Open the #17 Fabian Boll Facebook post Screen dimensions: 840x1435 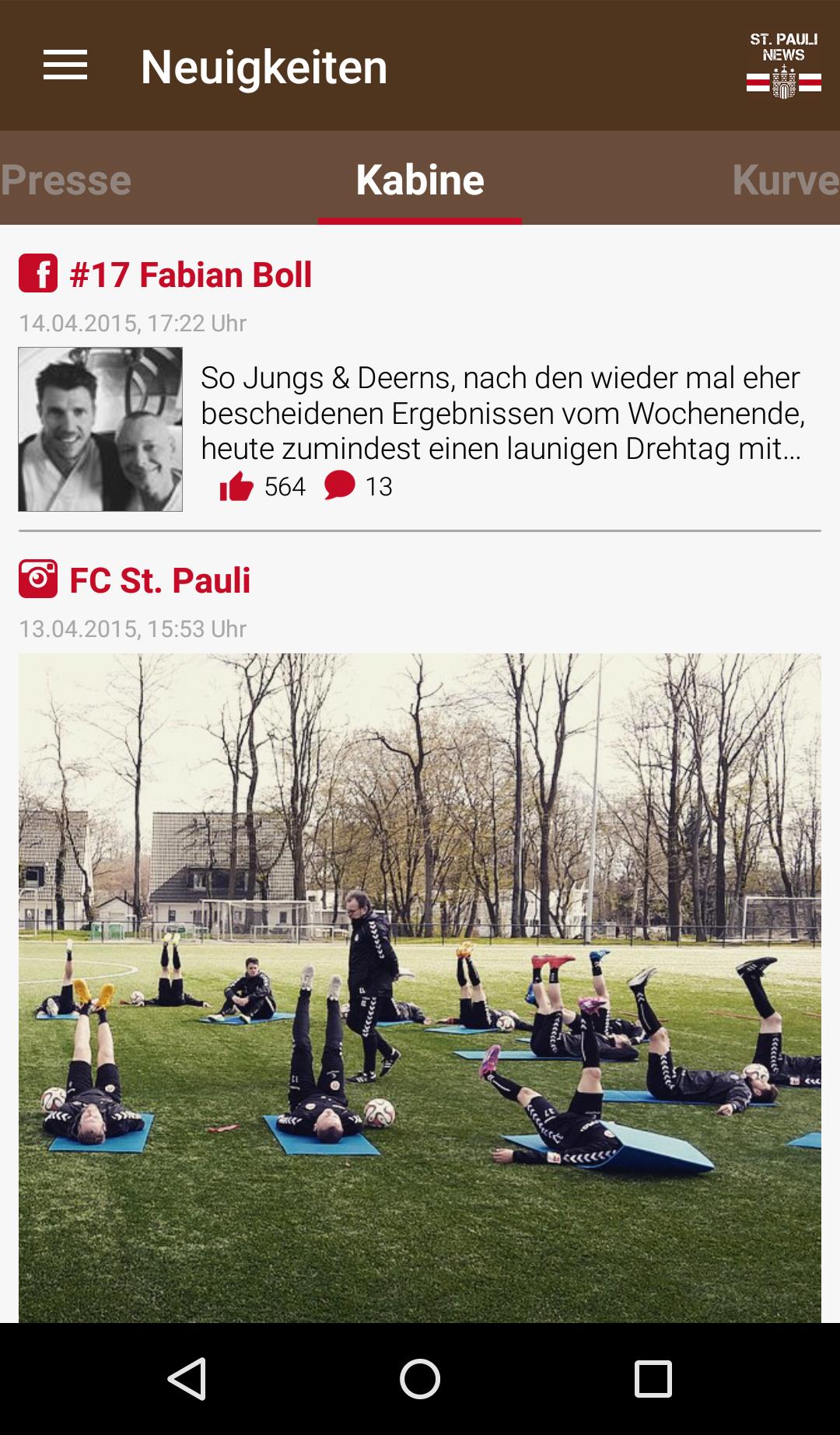[x=190, y=275]
